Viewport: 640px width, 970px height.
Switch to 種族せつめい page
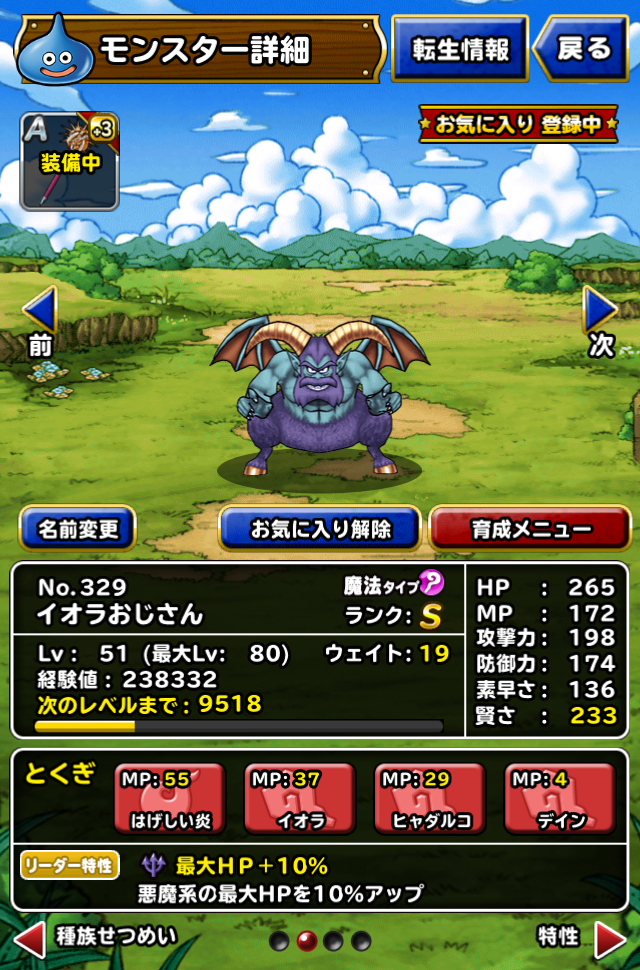[x=95, y=938]
